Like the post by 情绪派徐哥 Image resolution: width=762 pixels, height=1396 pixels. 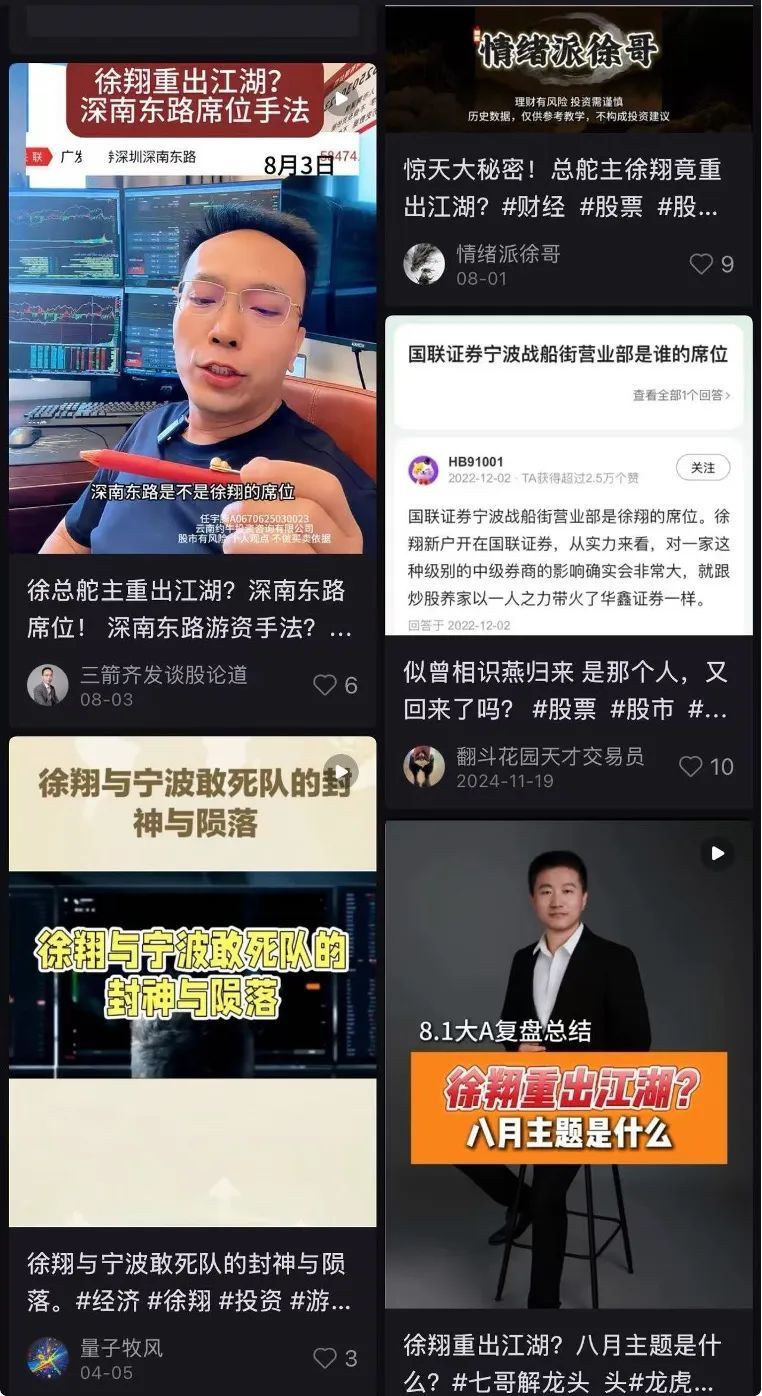tap(701, 264)
